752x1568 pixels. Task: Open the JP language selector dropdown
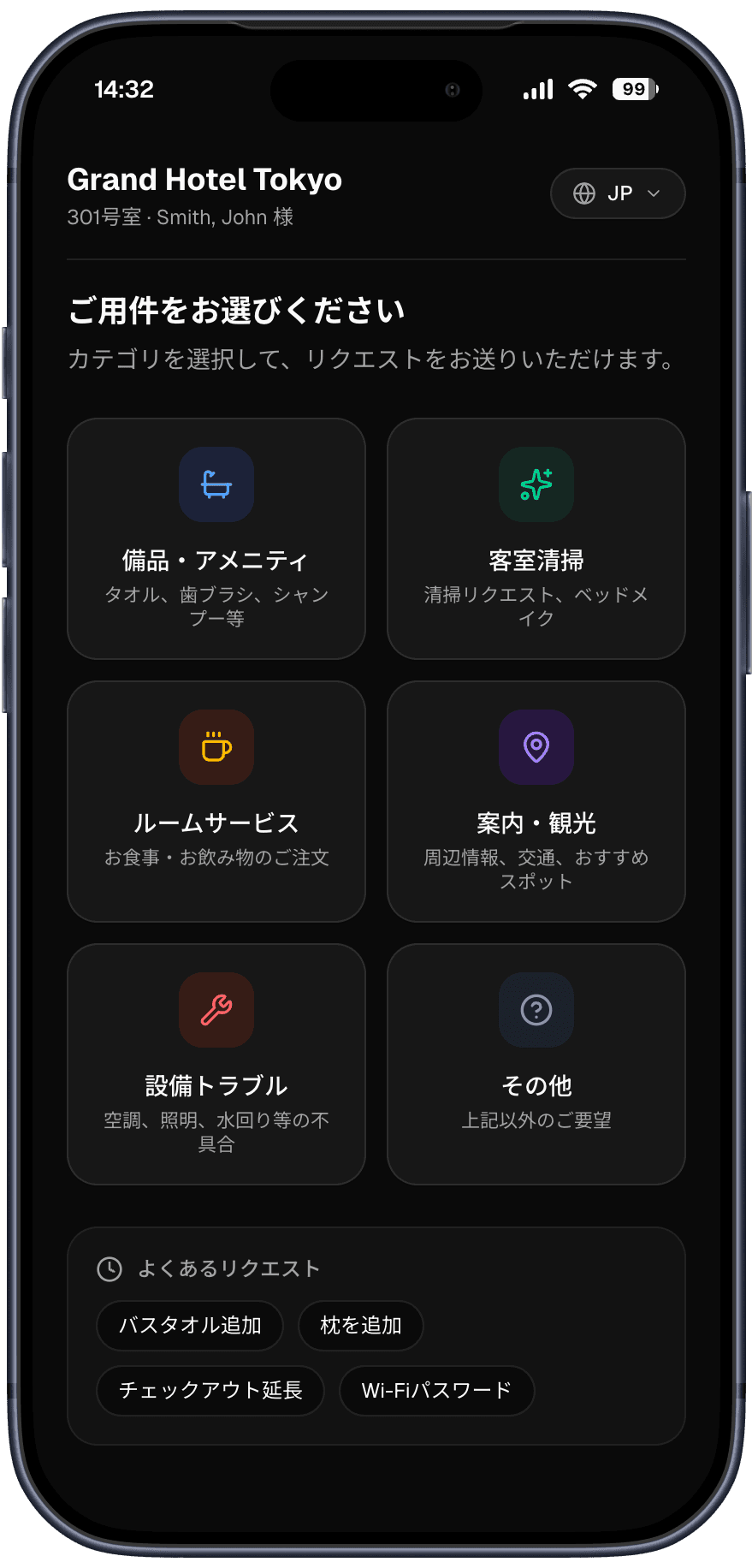coord(618,193)
